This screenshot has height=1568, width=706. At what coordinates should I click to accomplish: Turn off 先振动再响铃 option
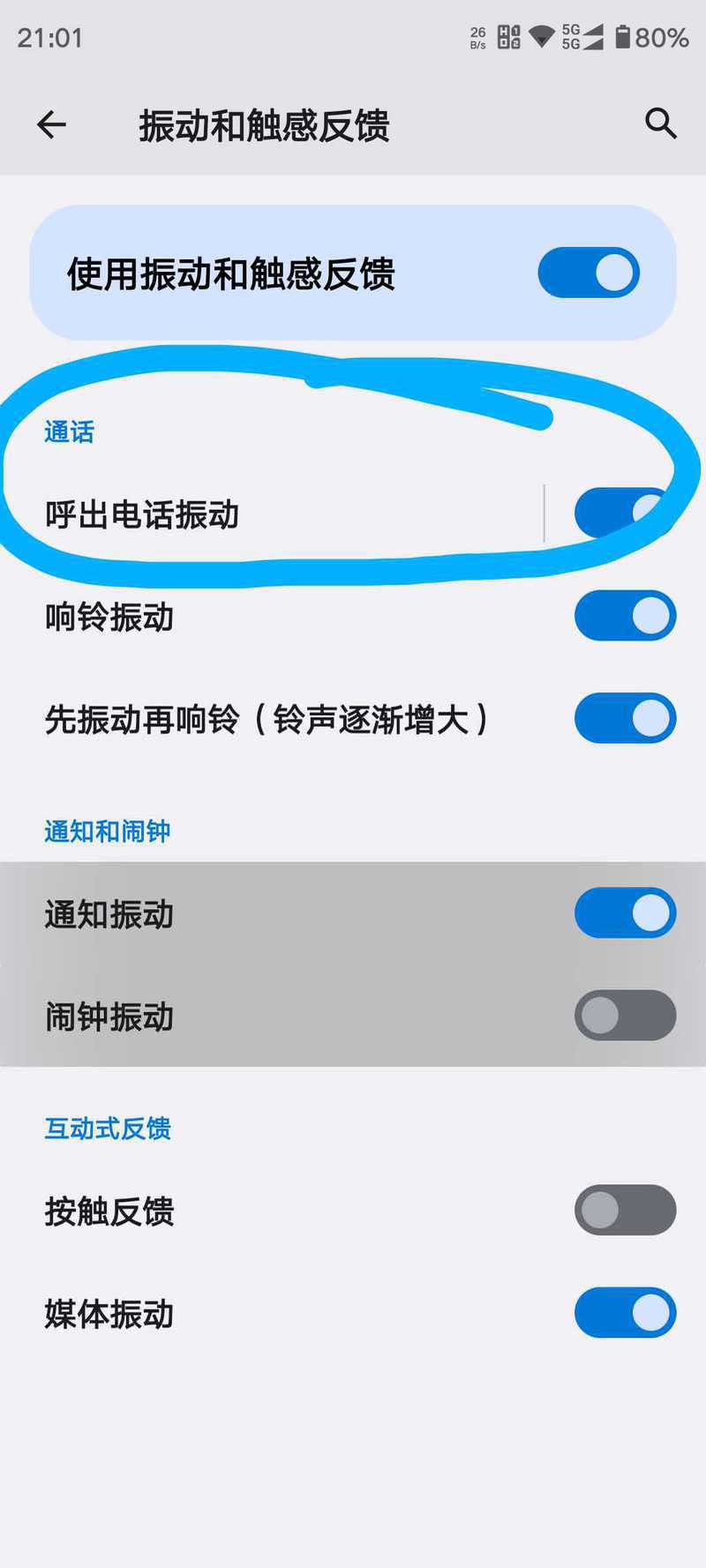[x=625, y=718]
